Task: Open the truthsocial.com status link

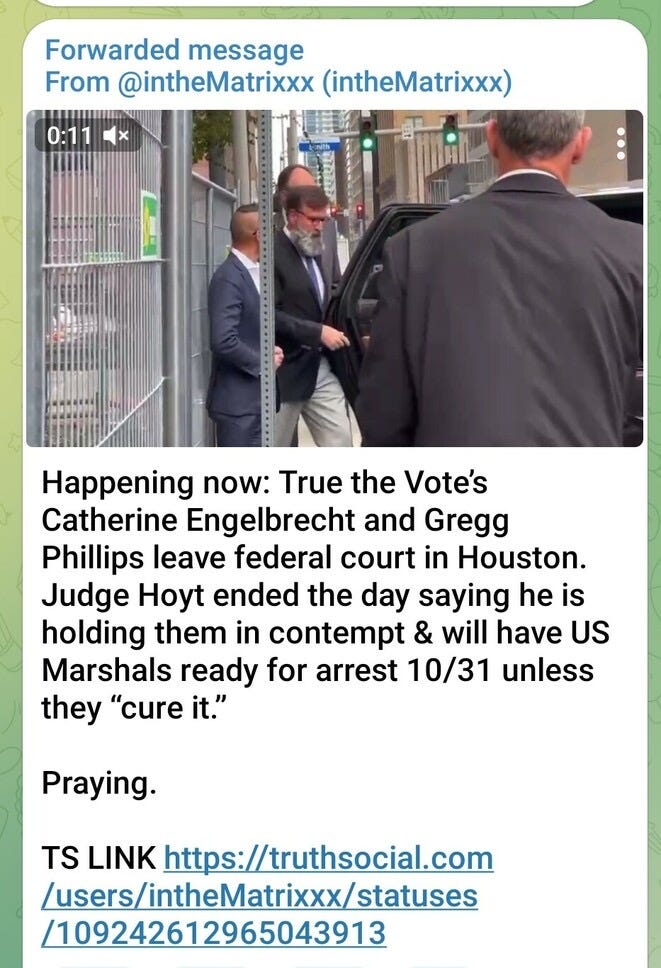Action: pos(267,895)
